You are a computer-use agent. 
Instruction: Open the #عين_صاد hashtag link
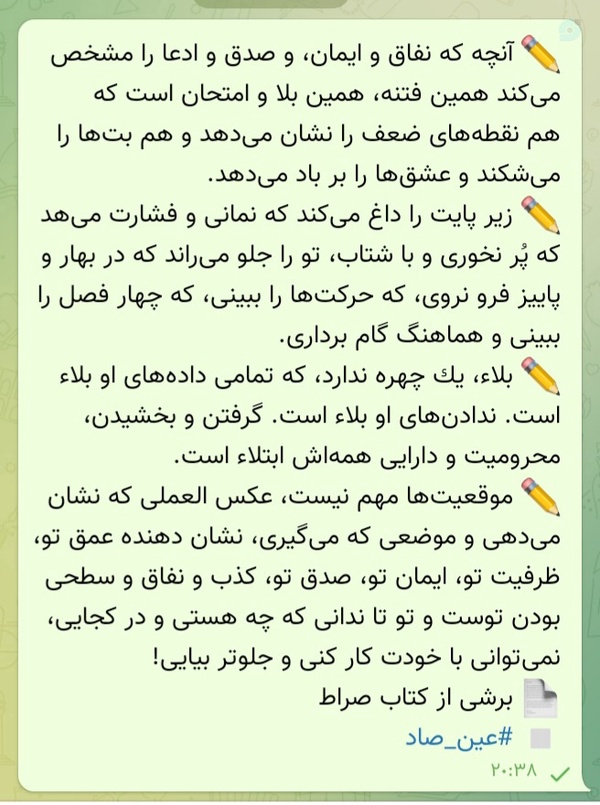point(459,738)
